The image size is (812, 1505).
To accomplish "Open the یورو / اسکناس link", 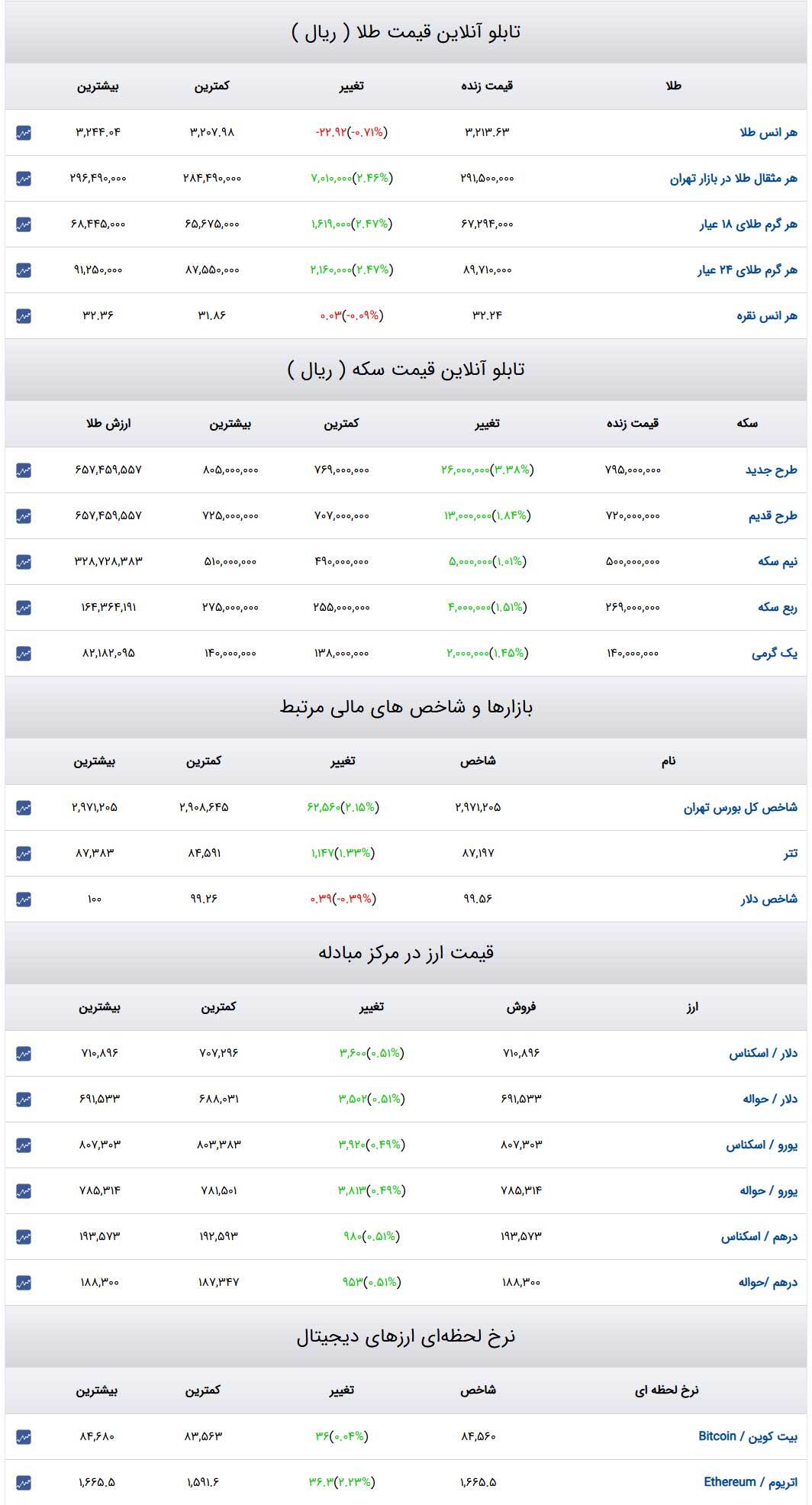I will (x=761, y=1145).
